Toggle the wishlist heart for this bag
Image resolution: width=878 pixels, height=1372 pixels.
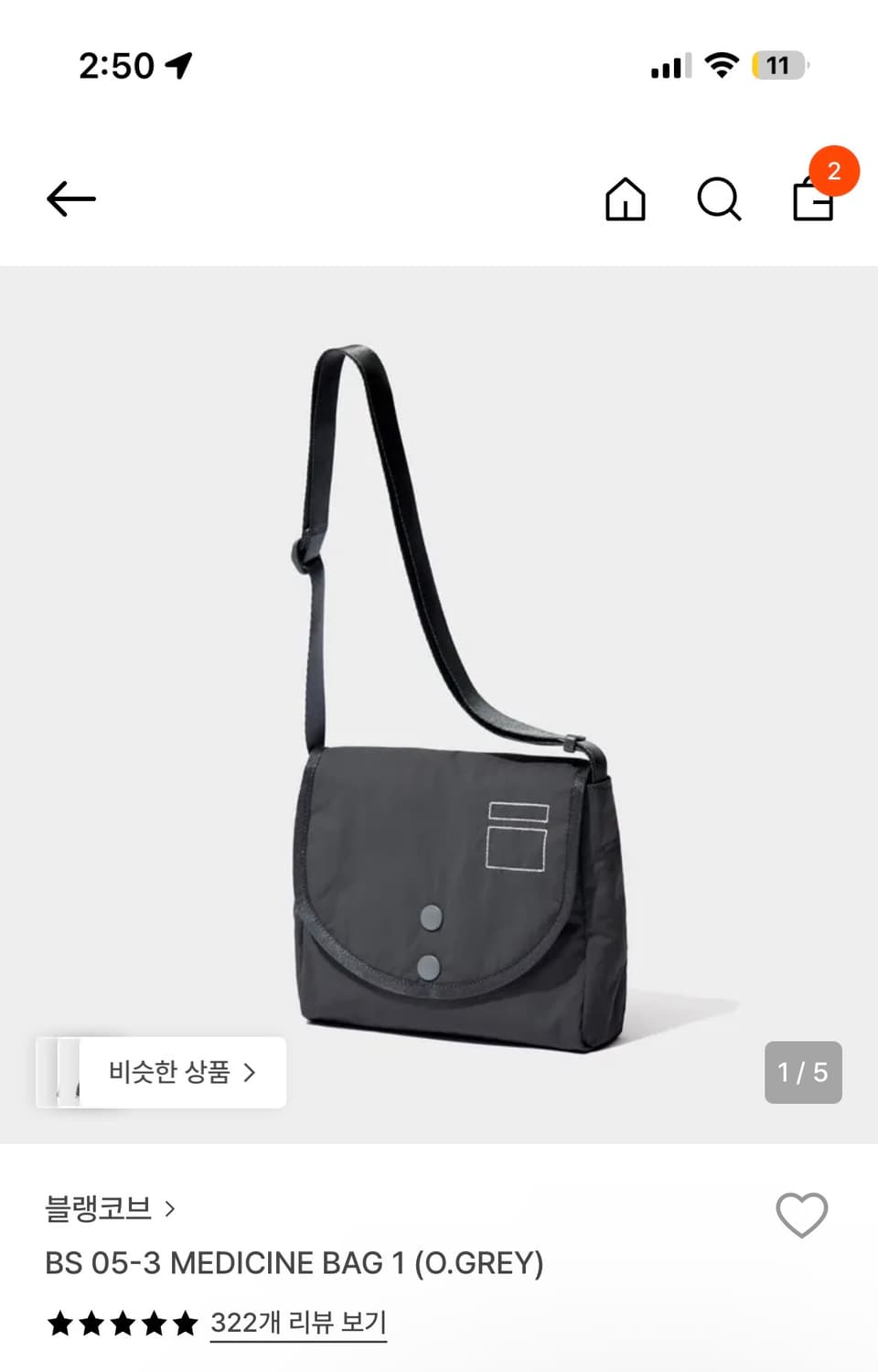pos(800,1216)
